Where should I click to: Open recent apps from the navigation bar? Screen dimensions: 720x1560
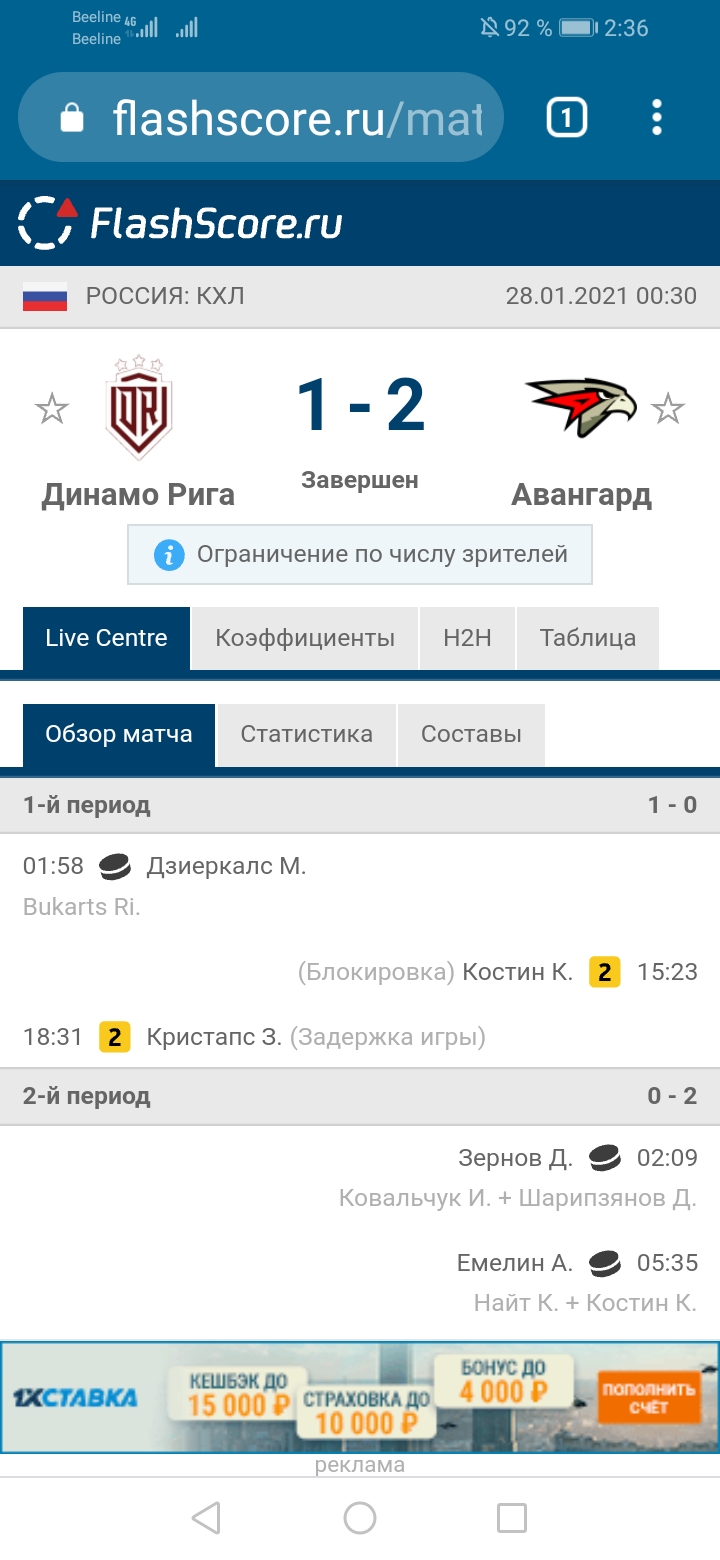(512, 1518)
